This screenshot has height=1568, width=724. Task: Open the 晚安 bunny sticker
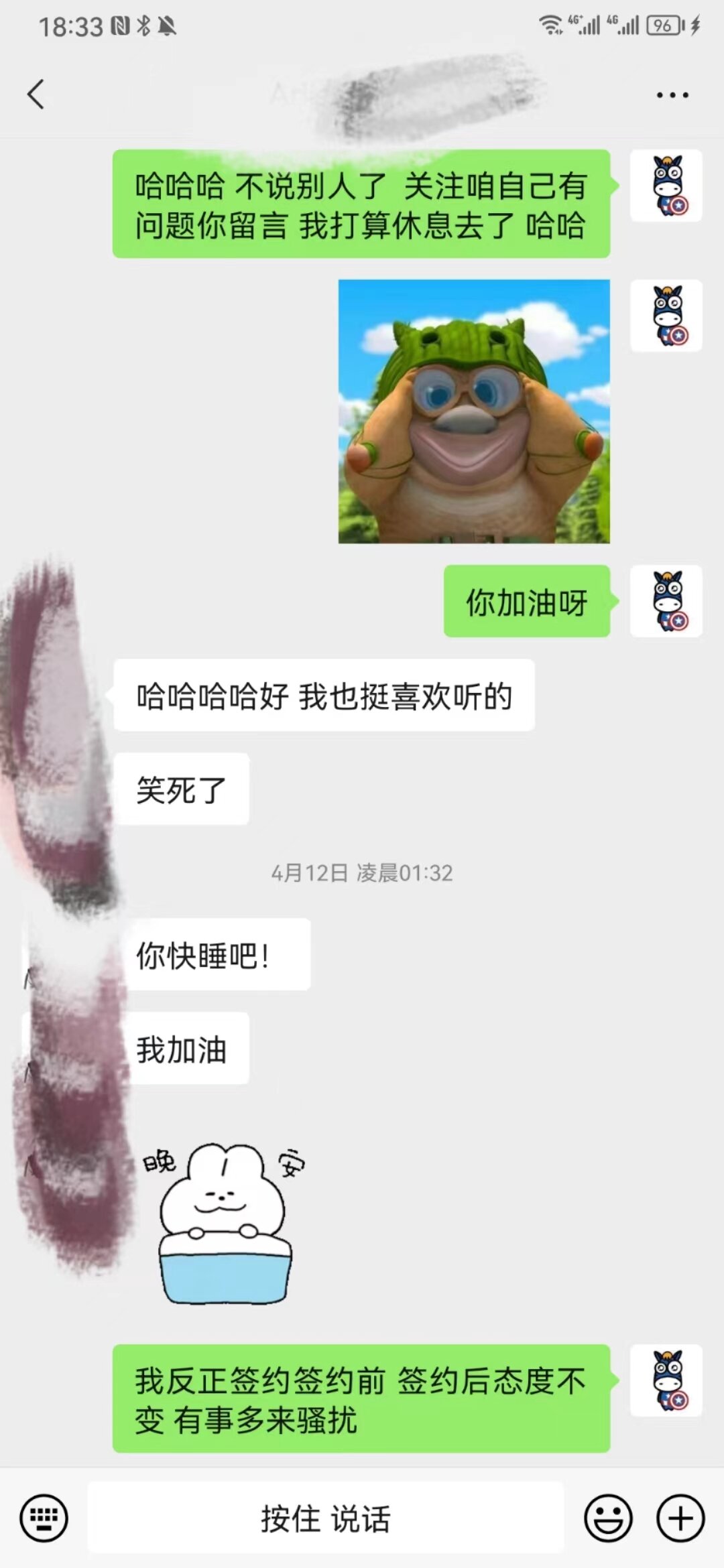point(225,1223)
